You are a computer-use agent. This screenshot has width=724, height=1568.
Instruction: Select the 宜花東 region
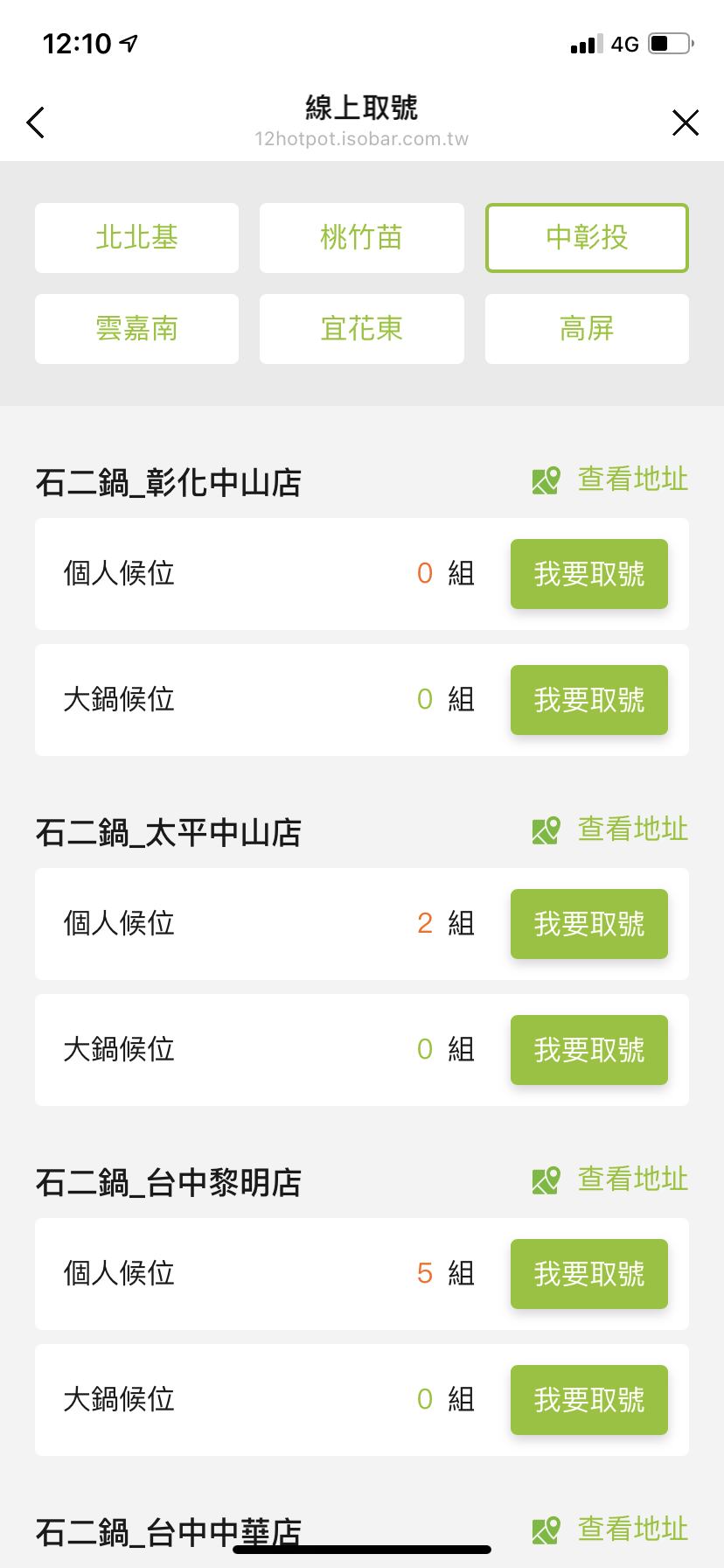361,329
